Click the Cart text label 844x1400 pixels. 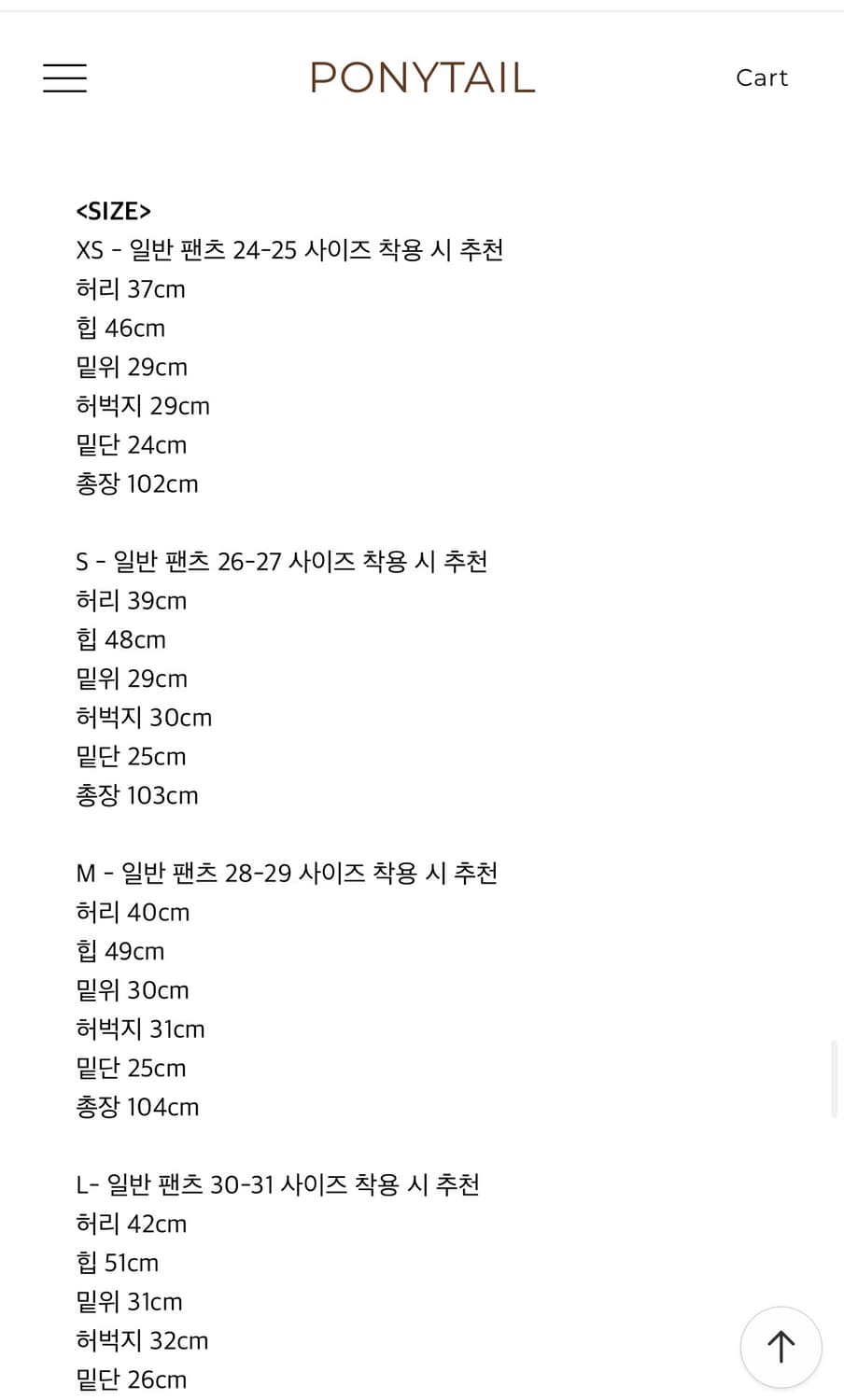coord(762,77)
